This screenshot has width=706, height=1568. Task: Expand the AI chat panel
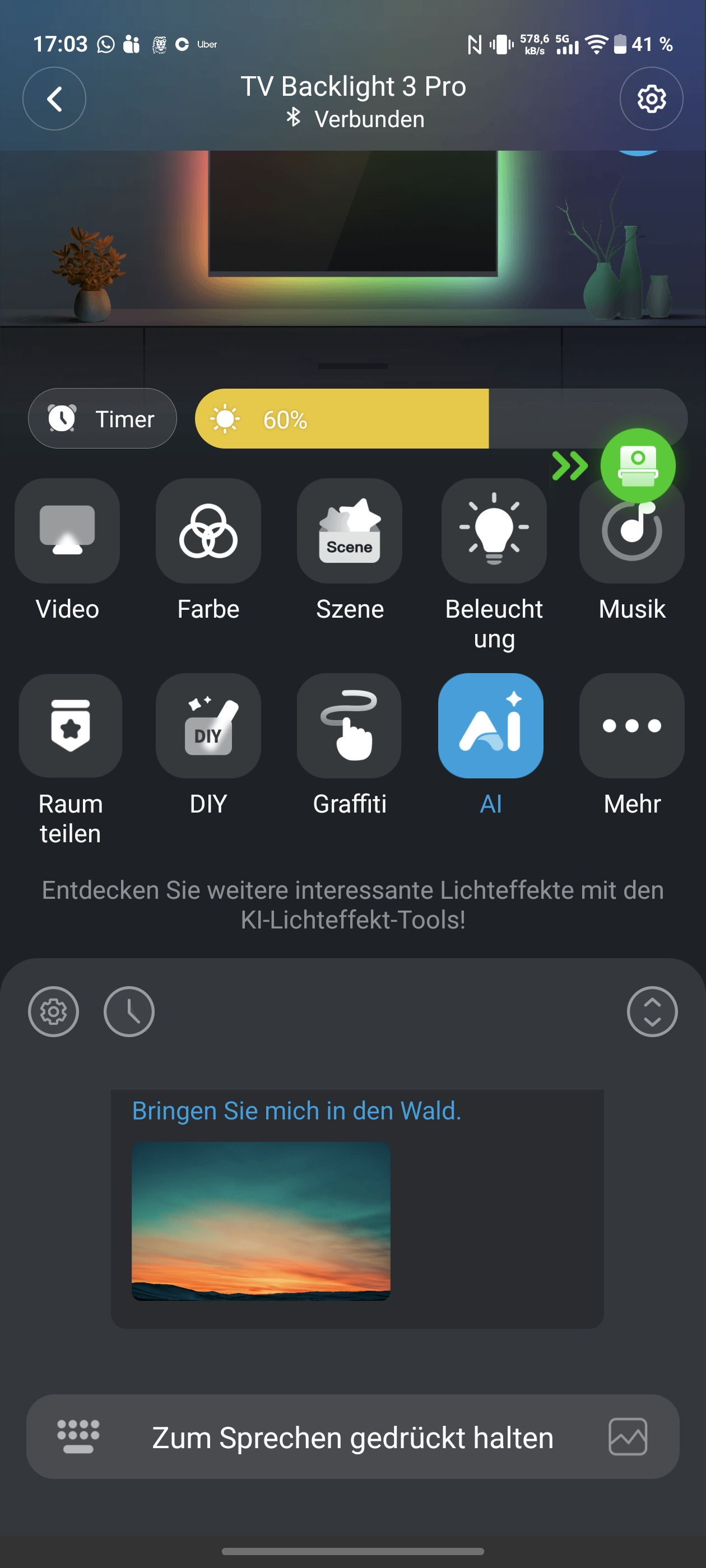click(x=652, y=1012)
